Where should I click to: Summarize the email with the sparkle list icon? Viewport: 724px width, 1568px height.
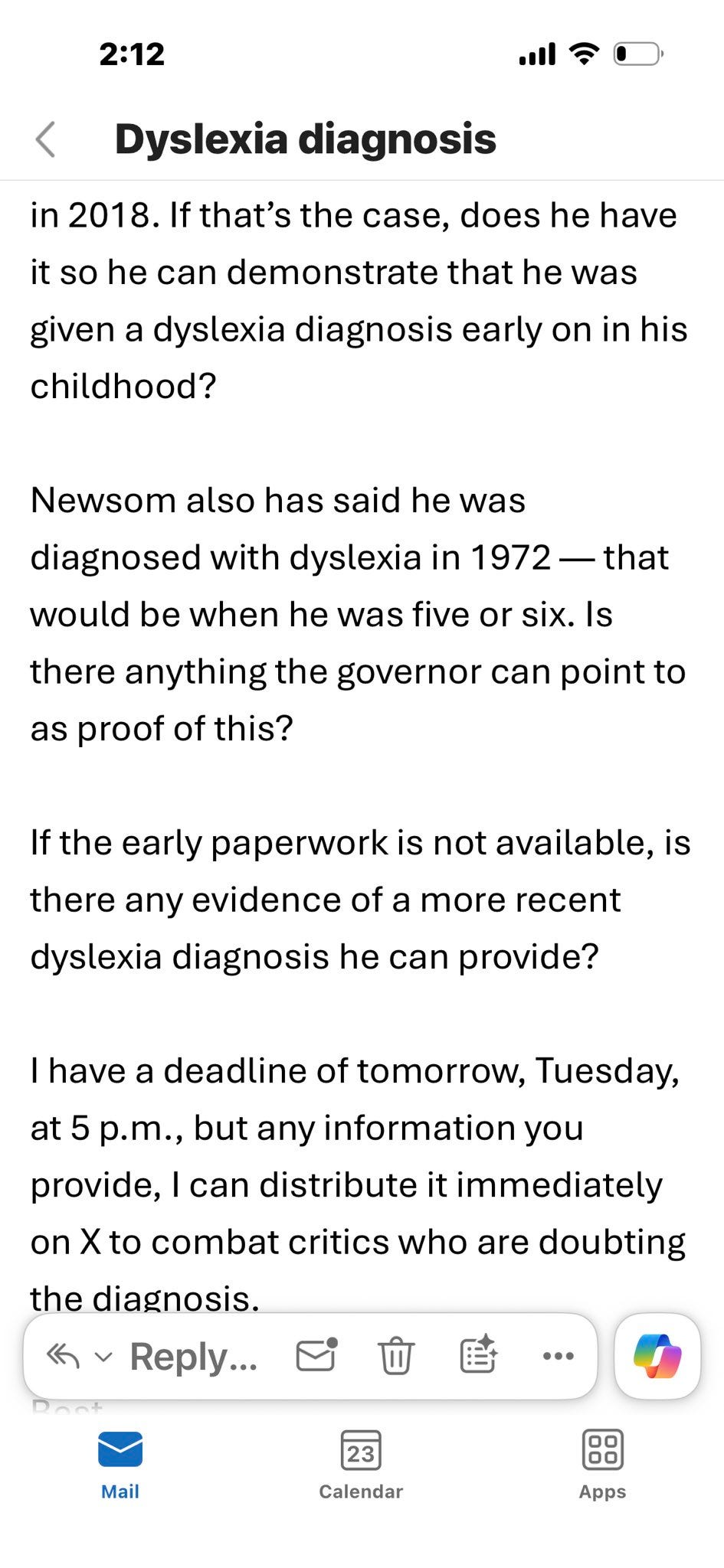point(478,1356)
